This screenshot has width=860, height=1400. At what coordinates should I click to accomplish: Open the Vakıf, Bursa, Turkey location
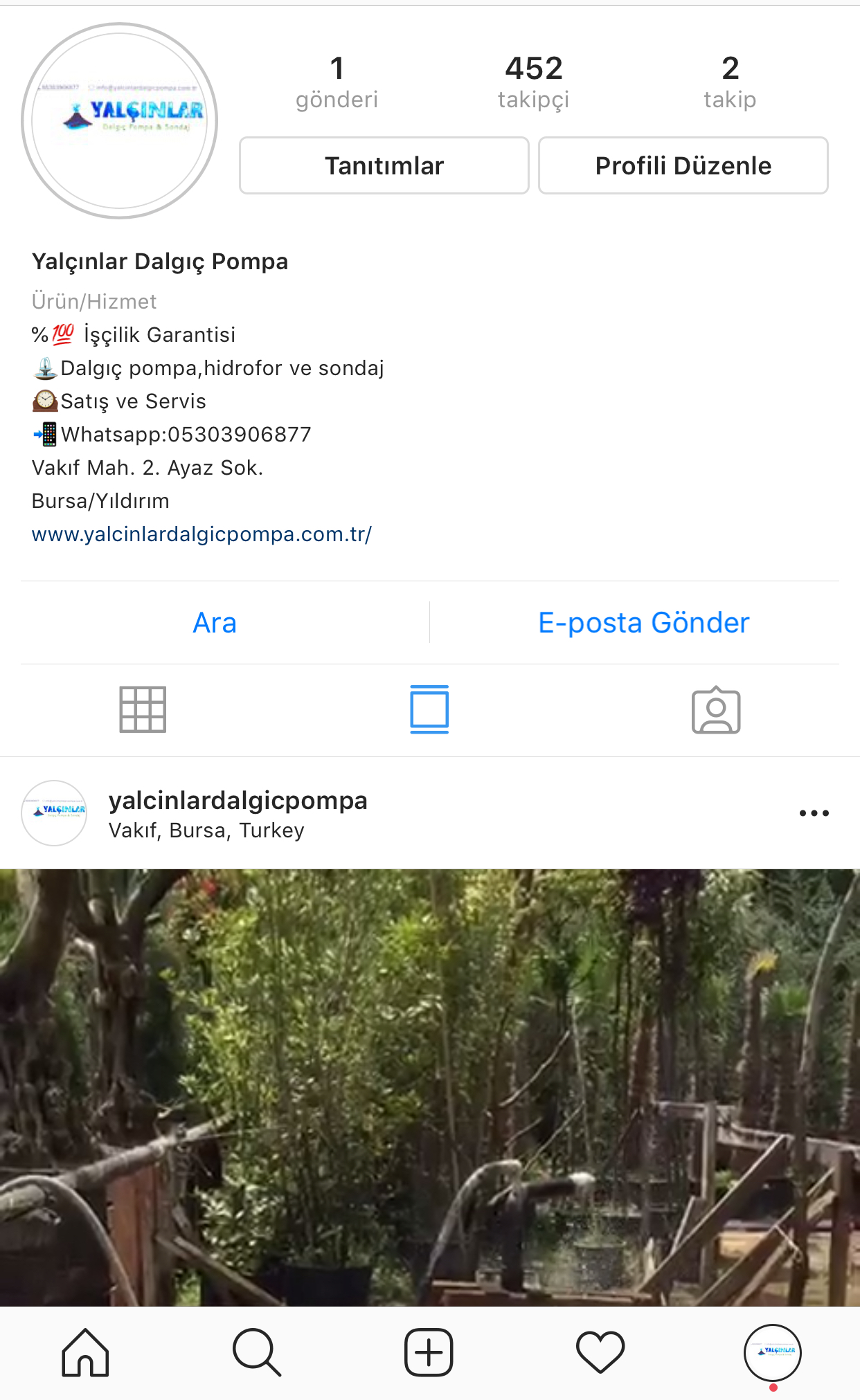206,830
